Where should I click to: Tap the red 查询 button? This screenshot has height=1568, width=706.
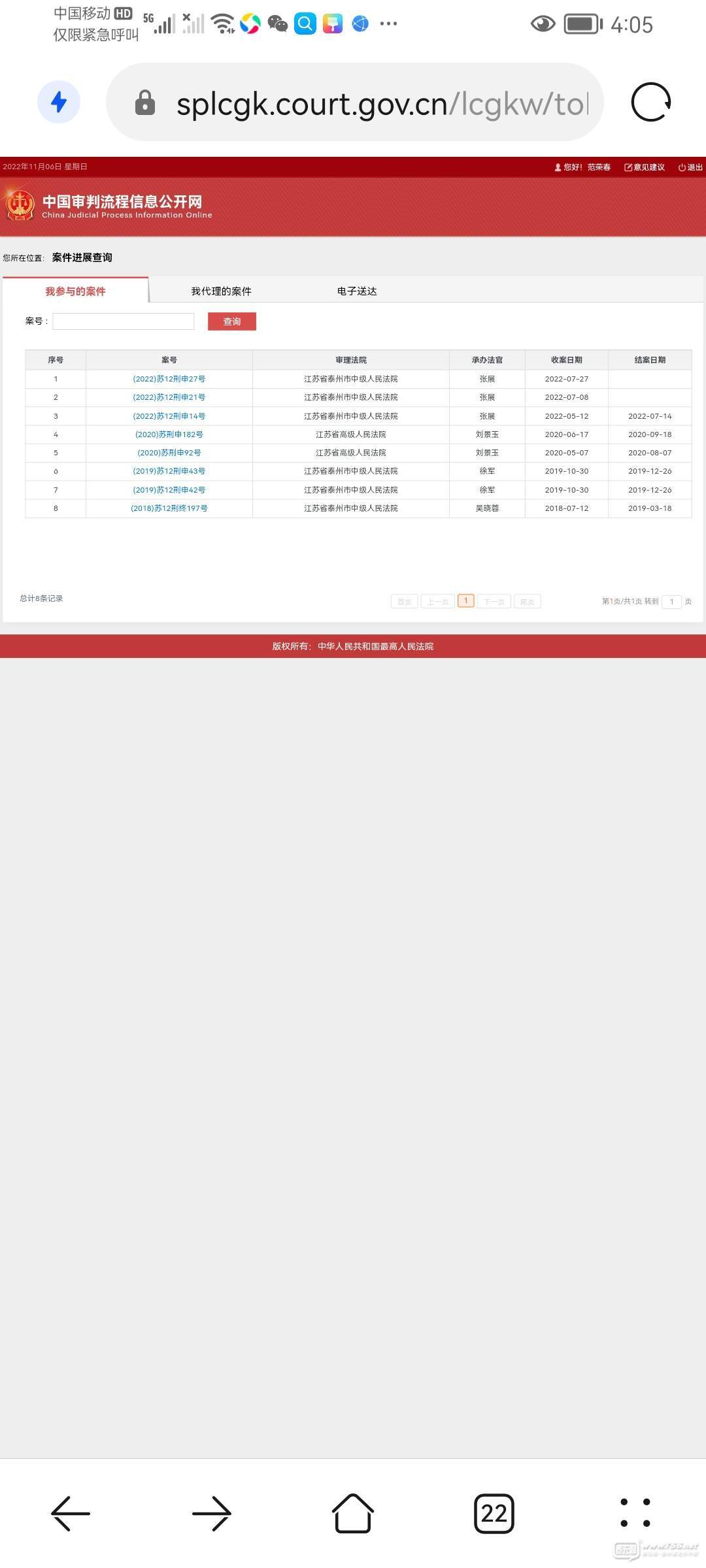232,321
